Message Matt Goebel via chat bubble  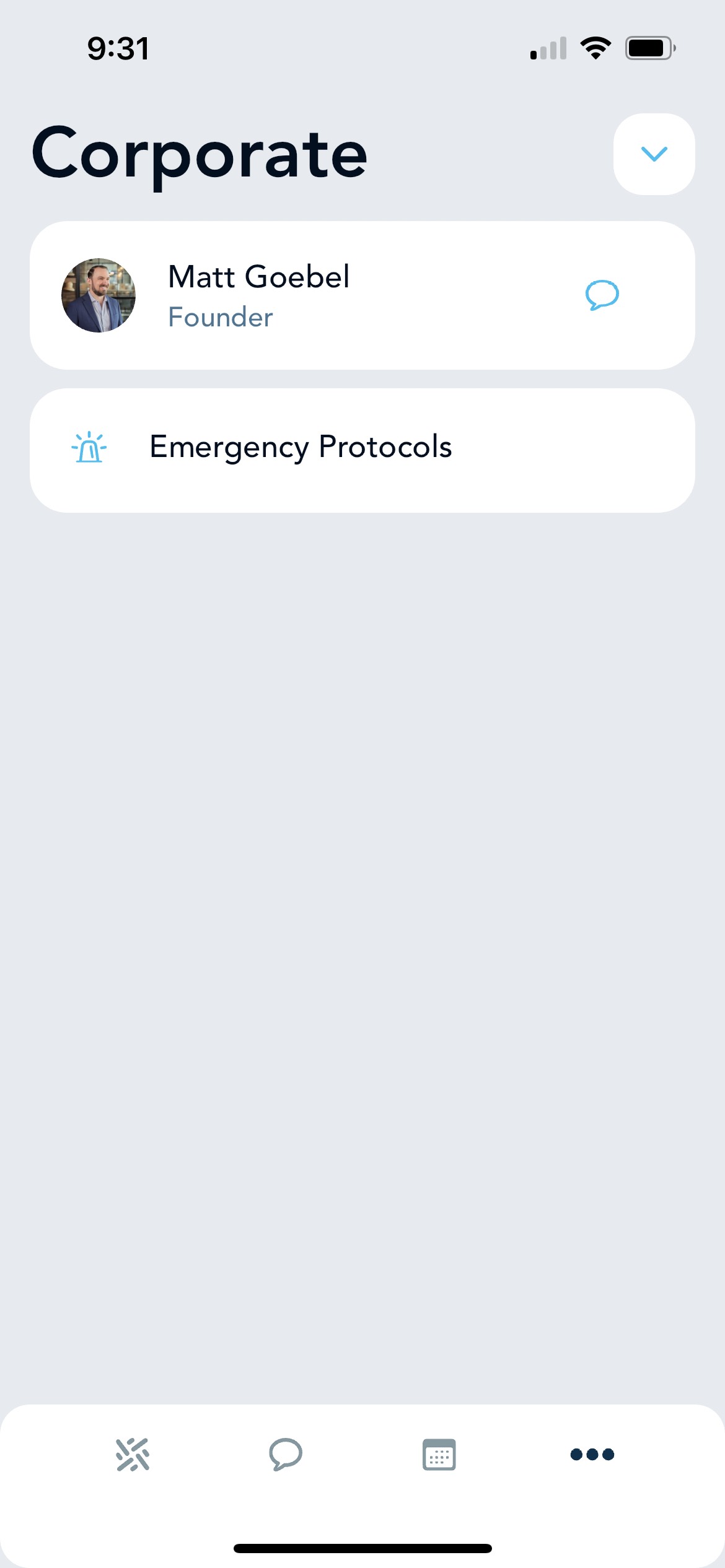click(602, 295)
